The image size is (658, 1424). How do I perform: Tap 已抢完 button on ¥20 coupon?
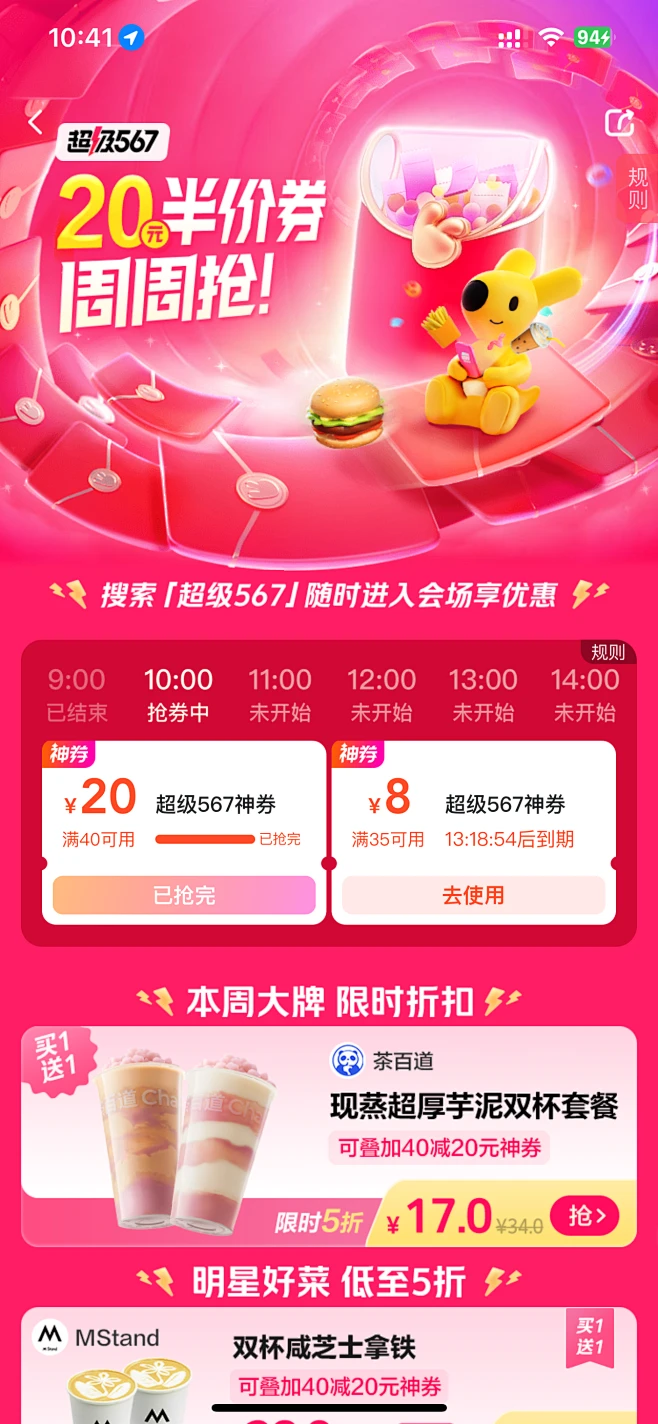pyautogui.click(x=184, y=895)
